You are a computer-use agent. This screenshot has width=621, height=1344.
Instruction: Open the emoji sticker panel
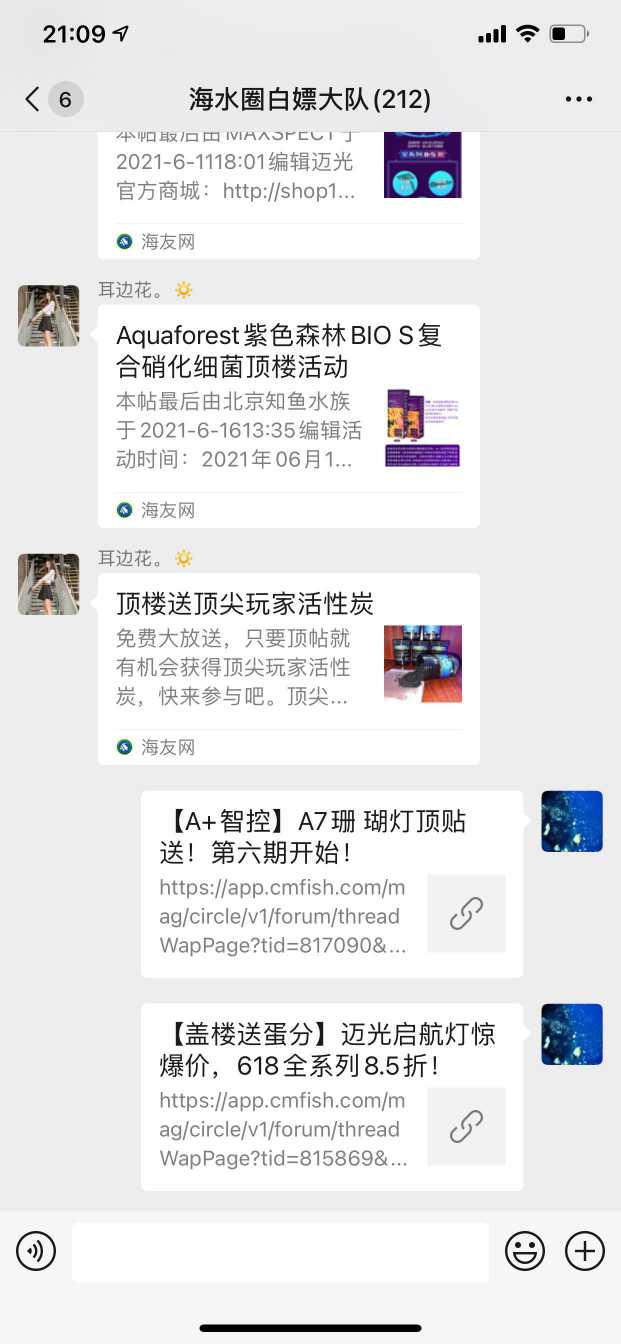click(x=525, y=1251)
